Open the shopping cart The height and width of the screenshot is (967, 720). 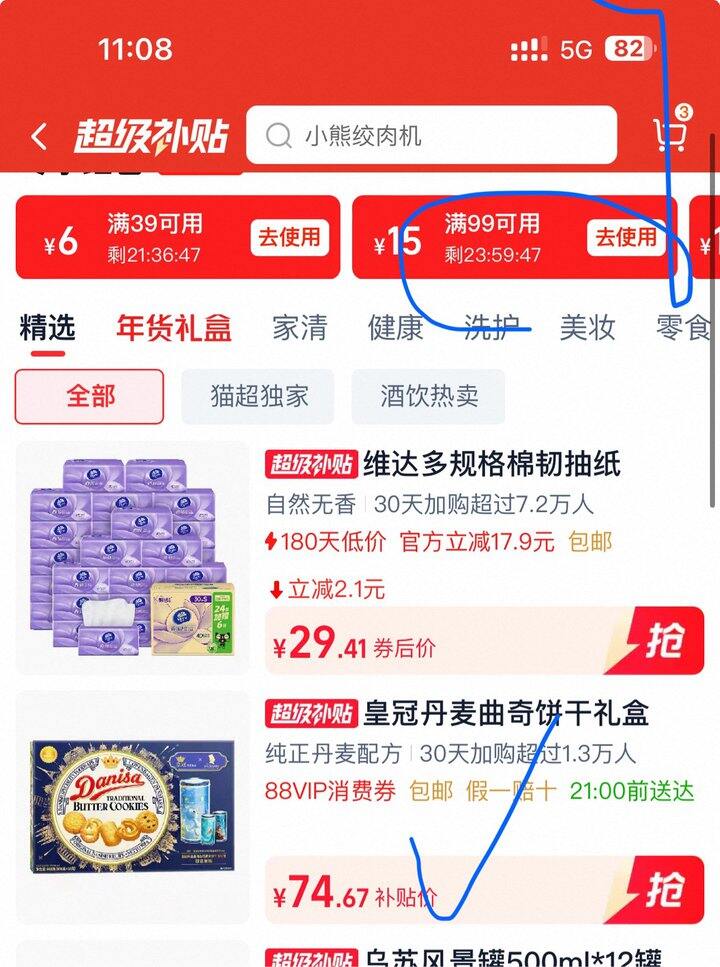click(x=669, y=134)
